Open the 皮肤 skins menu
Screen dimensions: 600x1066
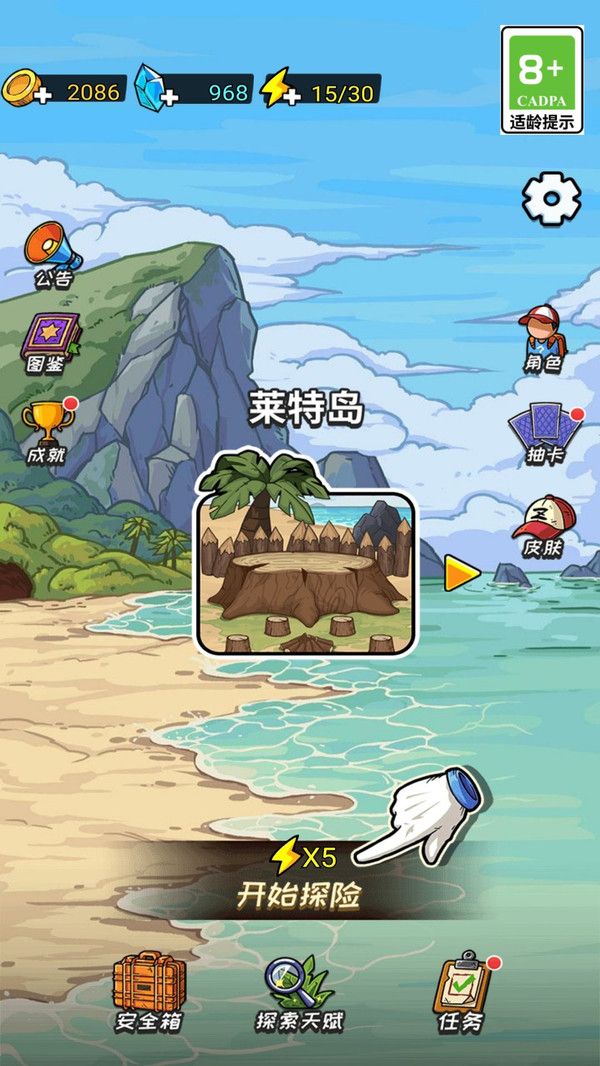tap(545, 525)
